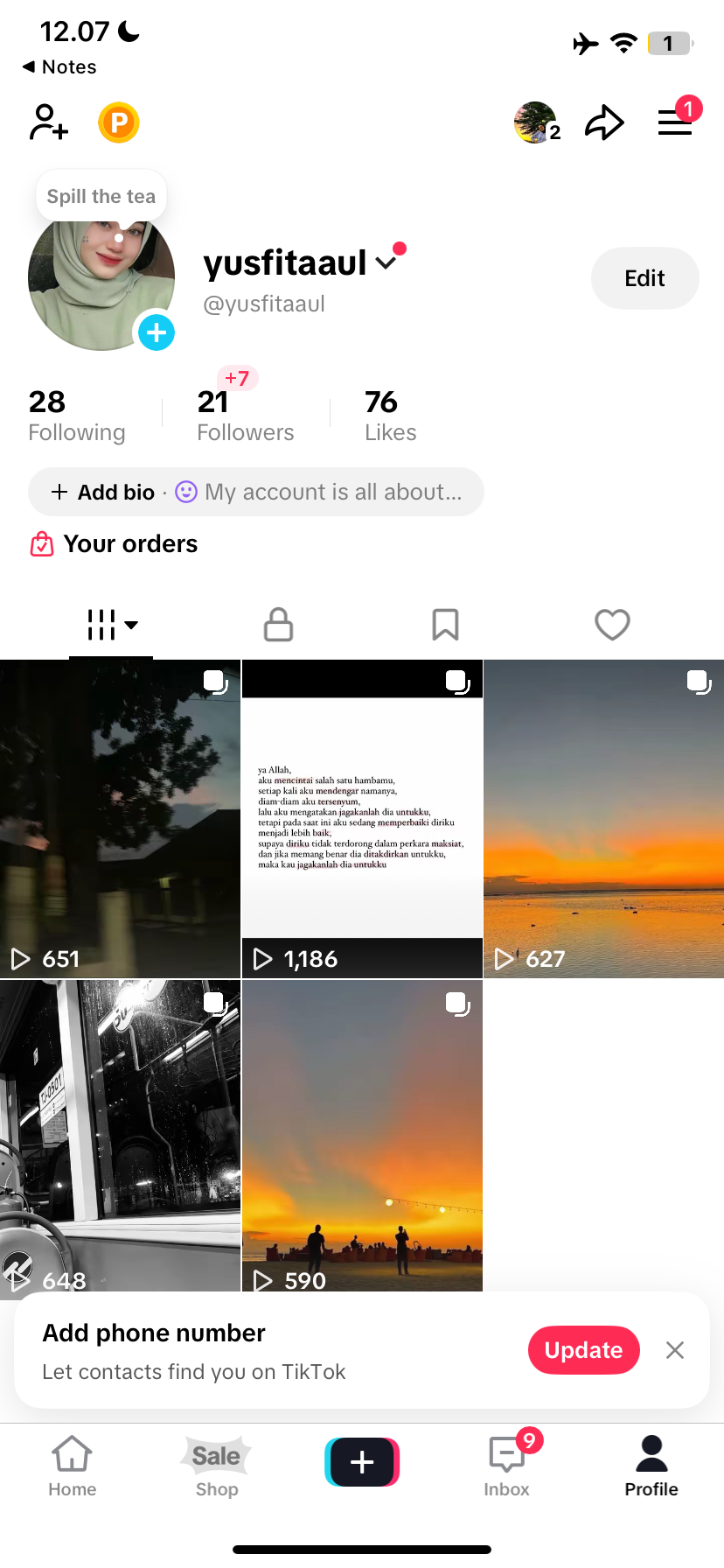Open the sunset video with 627 views
This screenshot has height=1568, width=724.
pyautogui.click(x=603, y=818)
